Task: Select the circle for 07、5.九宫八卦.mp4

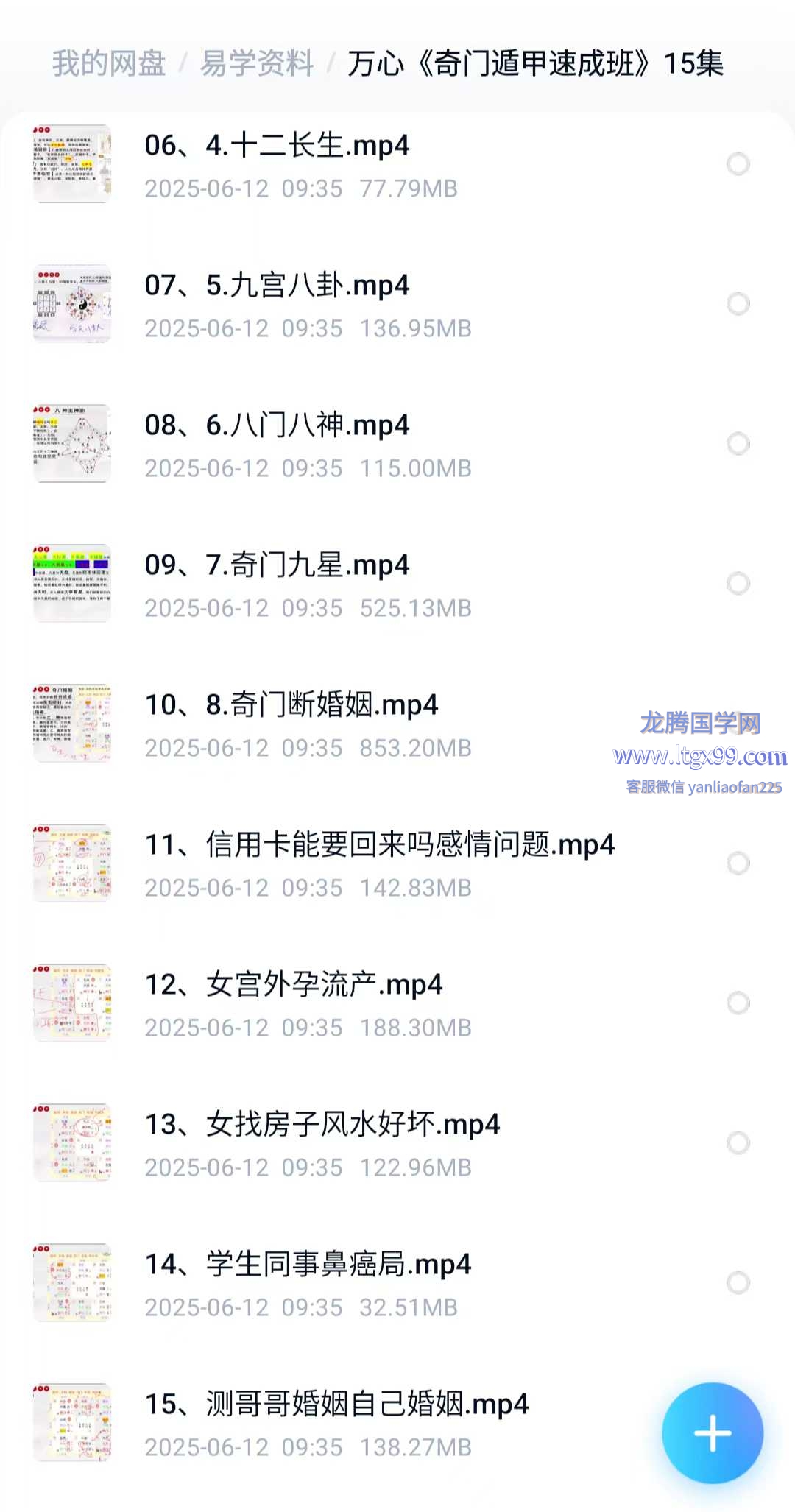Action: point(738,303)
